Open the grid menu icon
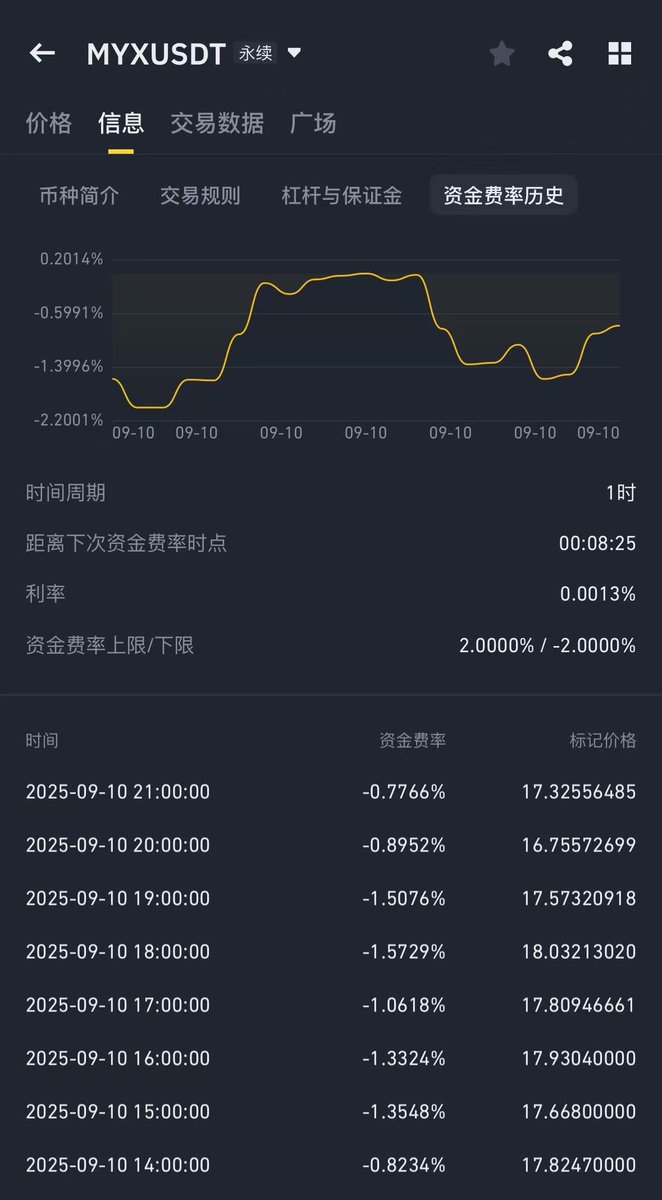The height and width of the screenshot is (1200, 662). (620, 54)
